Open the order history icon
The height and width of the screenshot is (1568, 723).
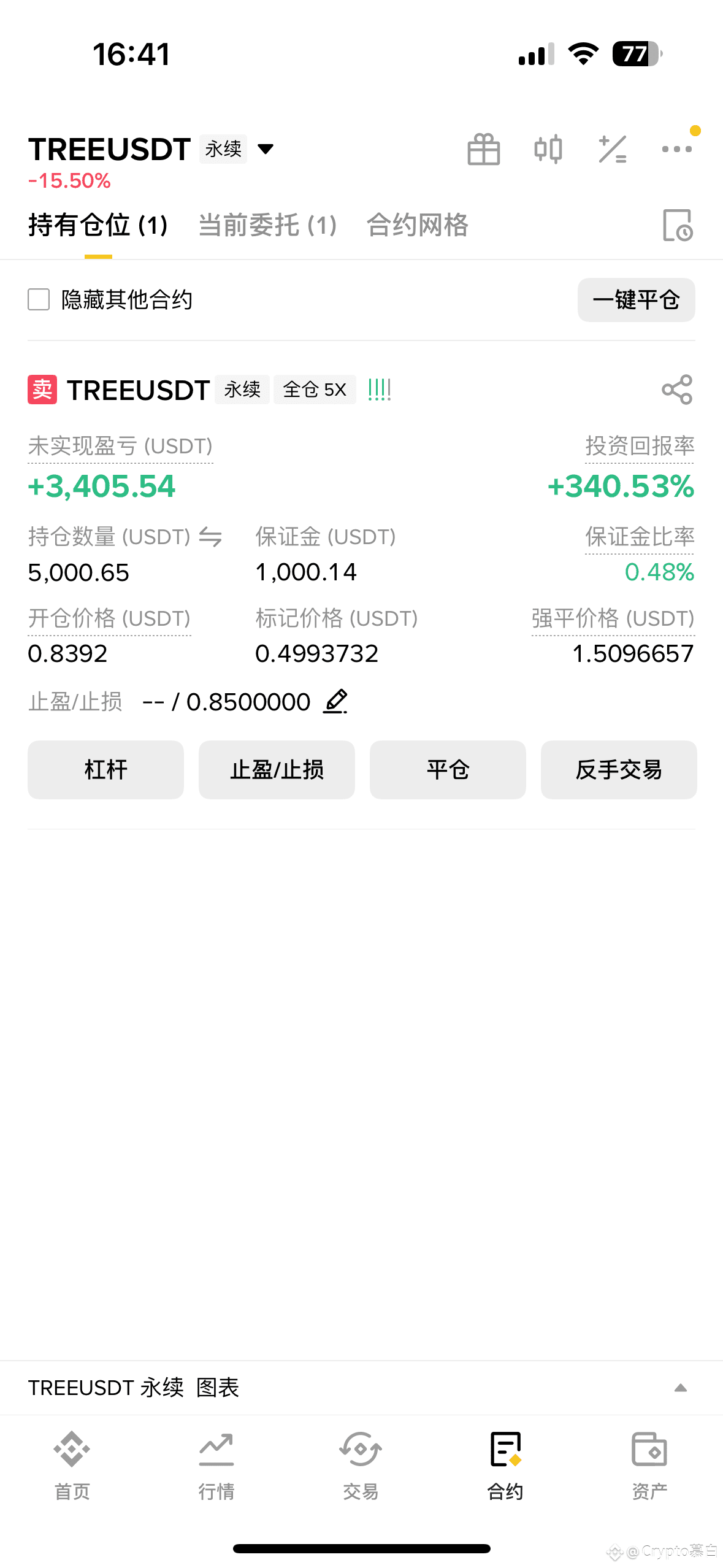point(678,225)
